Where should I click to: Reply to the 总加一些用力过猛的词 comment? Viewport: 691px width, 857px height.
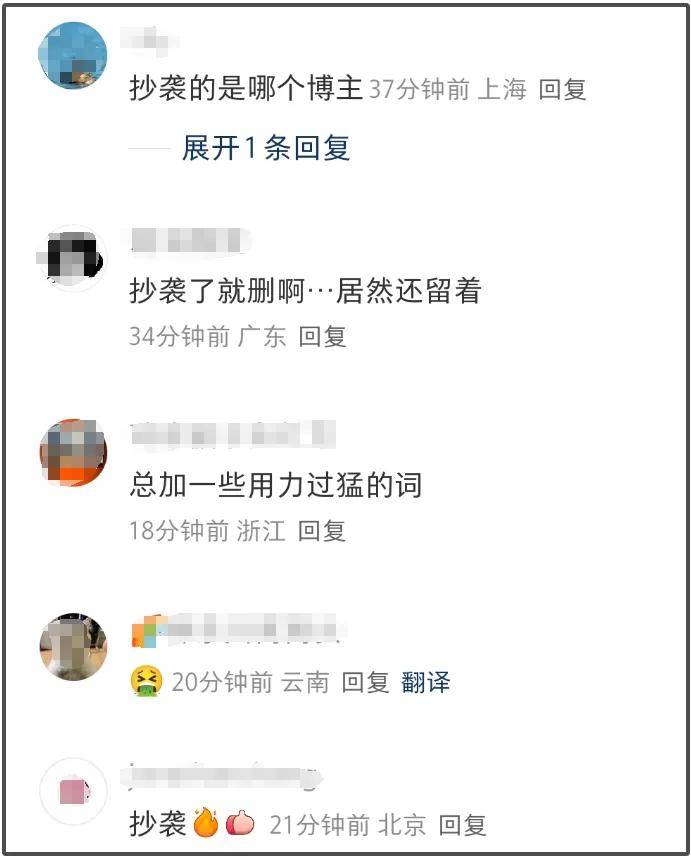coord(322,531)
